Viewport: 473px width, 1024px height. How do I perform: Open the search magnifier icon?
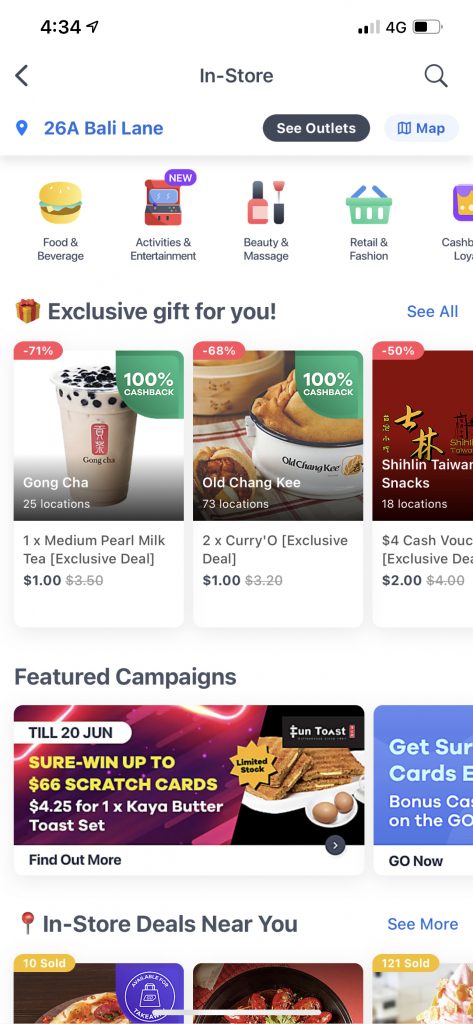436,76
